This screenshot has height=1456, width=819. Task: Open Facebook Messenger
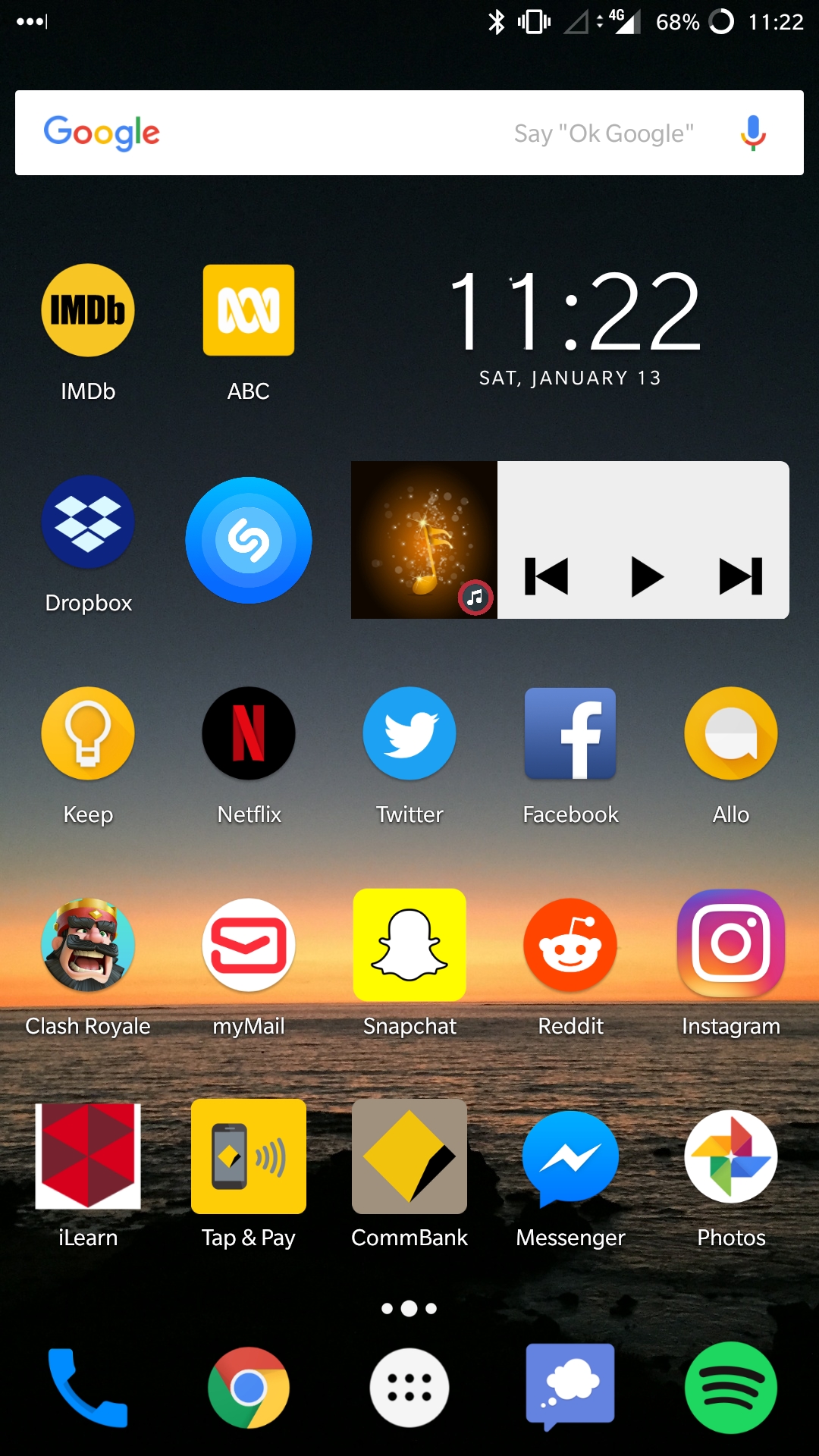(570, 1156)
